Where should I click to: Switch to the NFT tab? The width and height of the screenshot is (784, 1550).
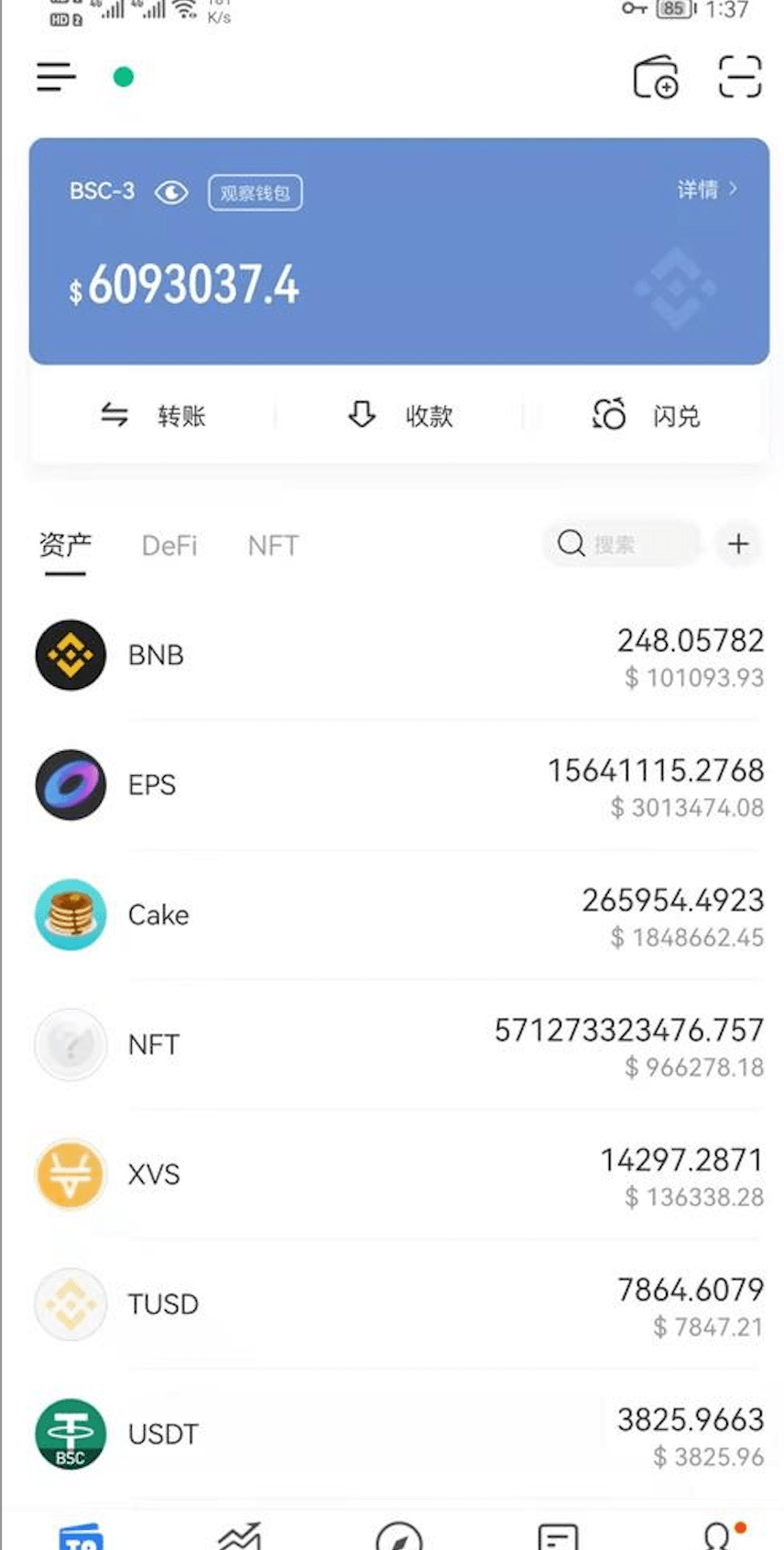tap(273, 546)
